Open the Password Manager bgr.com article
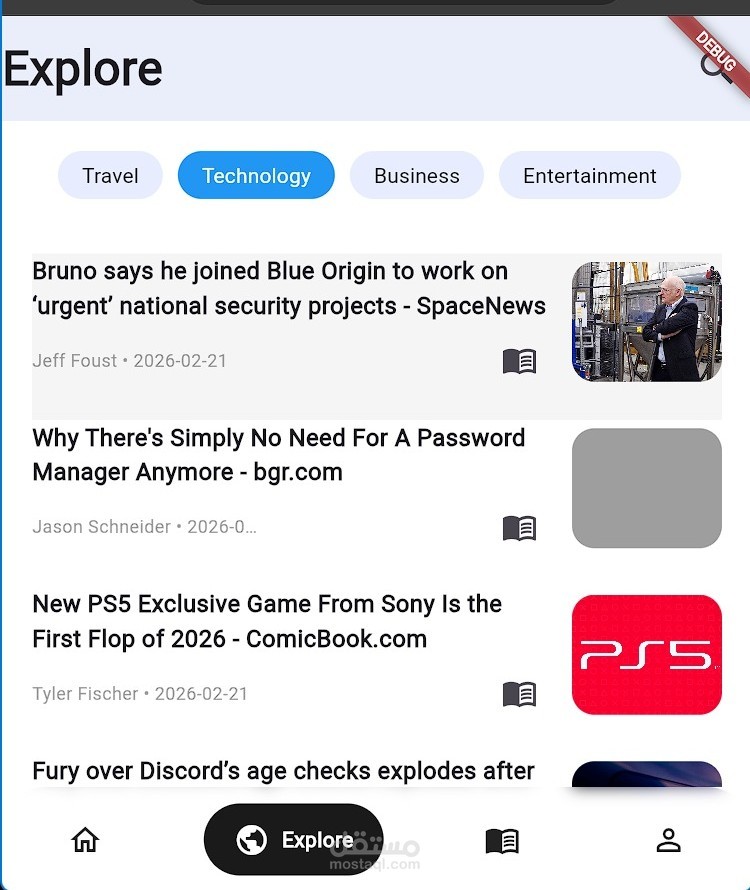Viewport: 750px width, 890px height. (x=279, y=455)
